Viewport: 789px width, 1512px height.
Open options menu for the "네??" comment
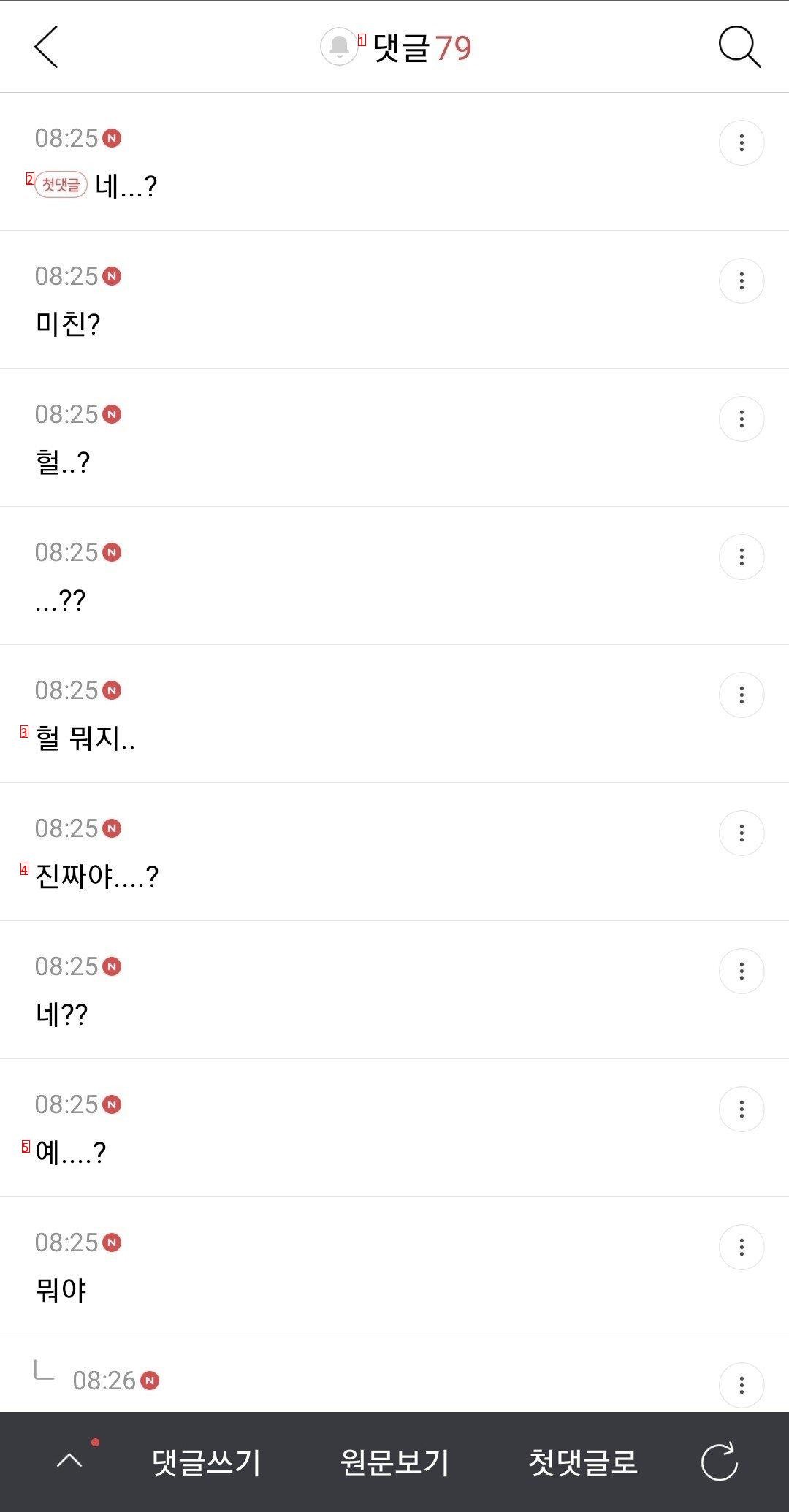coord(742,971)
